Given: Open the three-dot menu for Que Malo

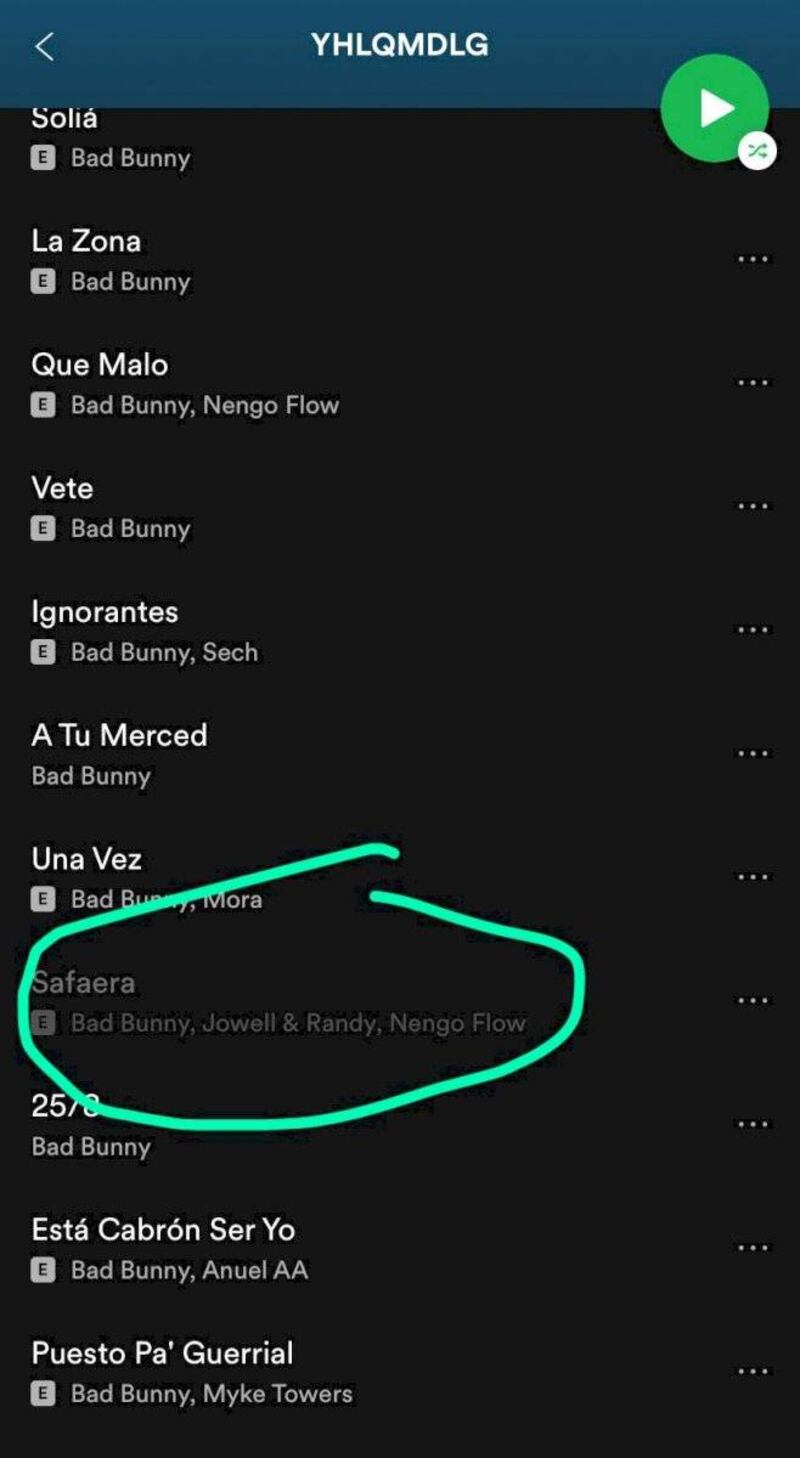Looking at the screenshot, I should point(752,383).
